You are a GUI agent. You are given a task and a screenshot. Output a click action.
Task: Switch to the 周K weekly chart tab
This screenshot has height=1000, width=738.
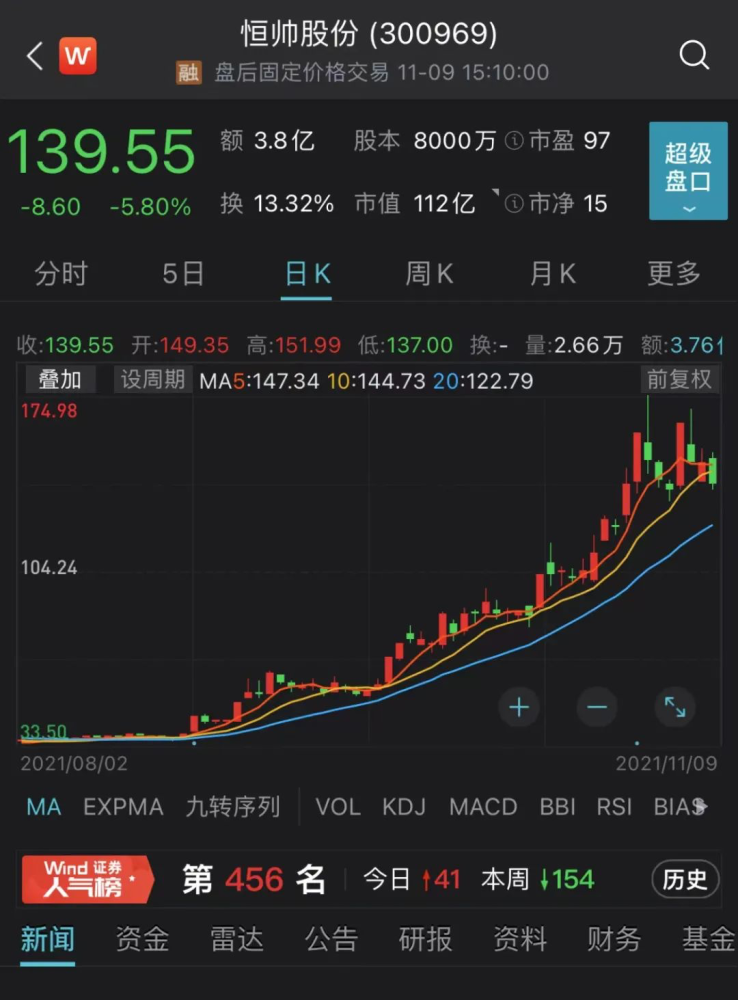428,273
